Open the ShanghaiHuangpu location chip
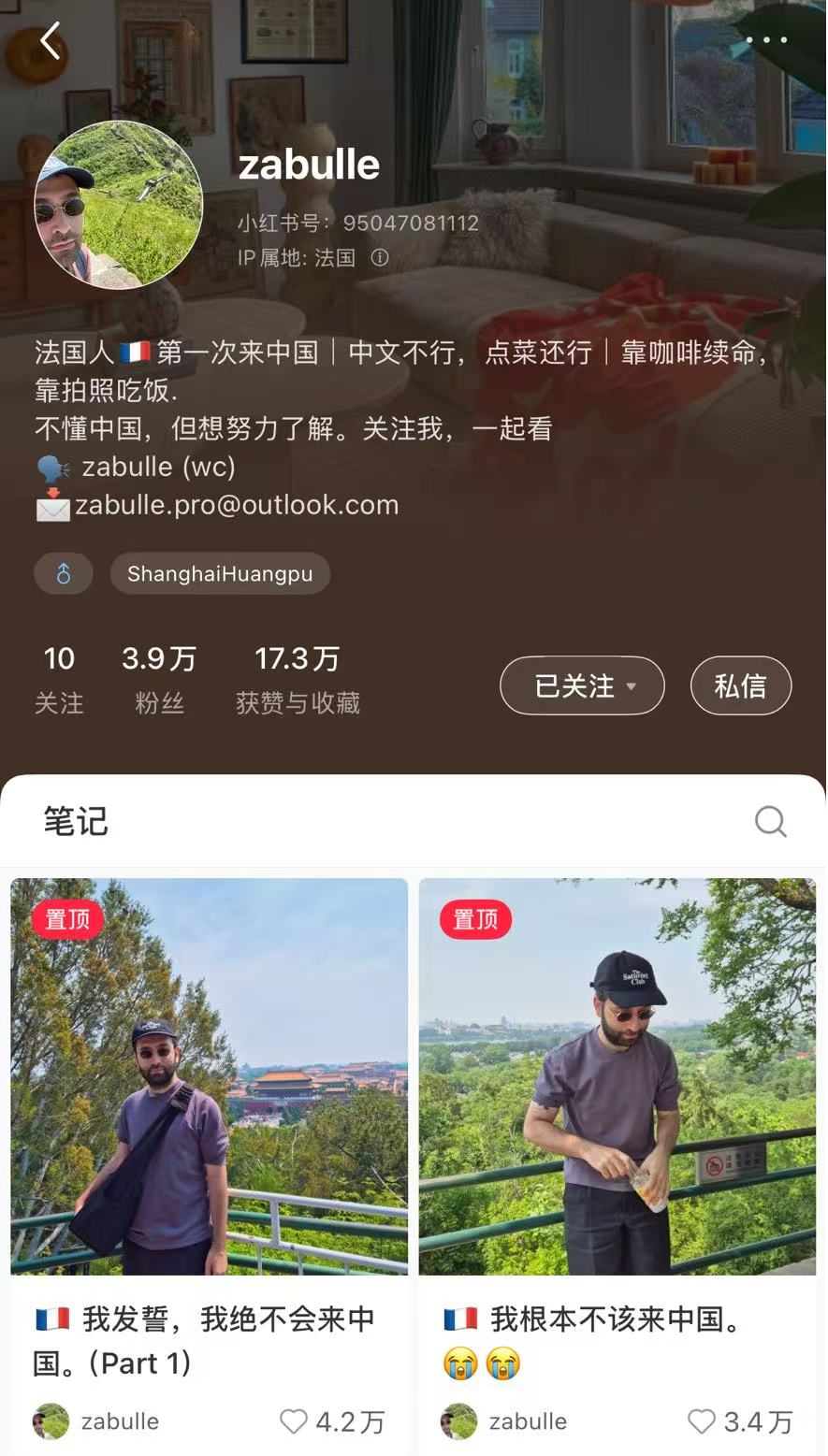The width and height of the screenshot is (828, 1456). tap(220, 574)
